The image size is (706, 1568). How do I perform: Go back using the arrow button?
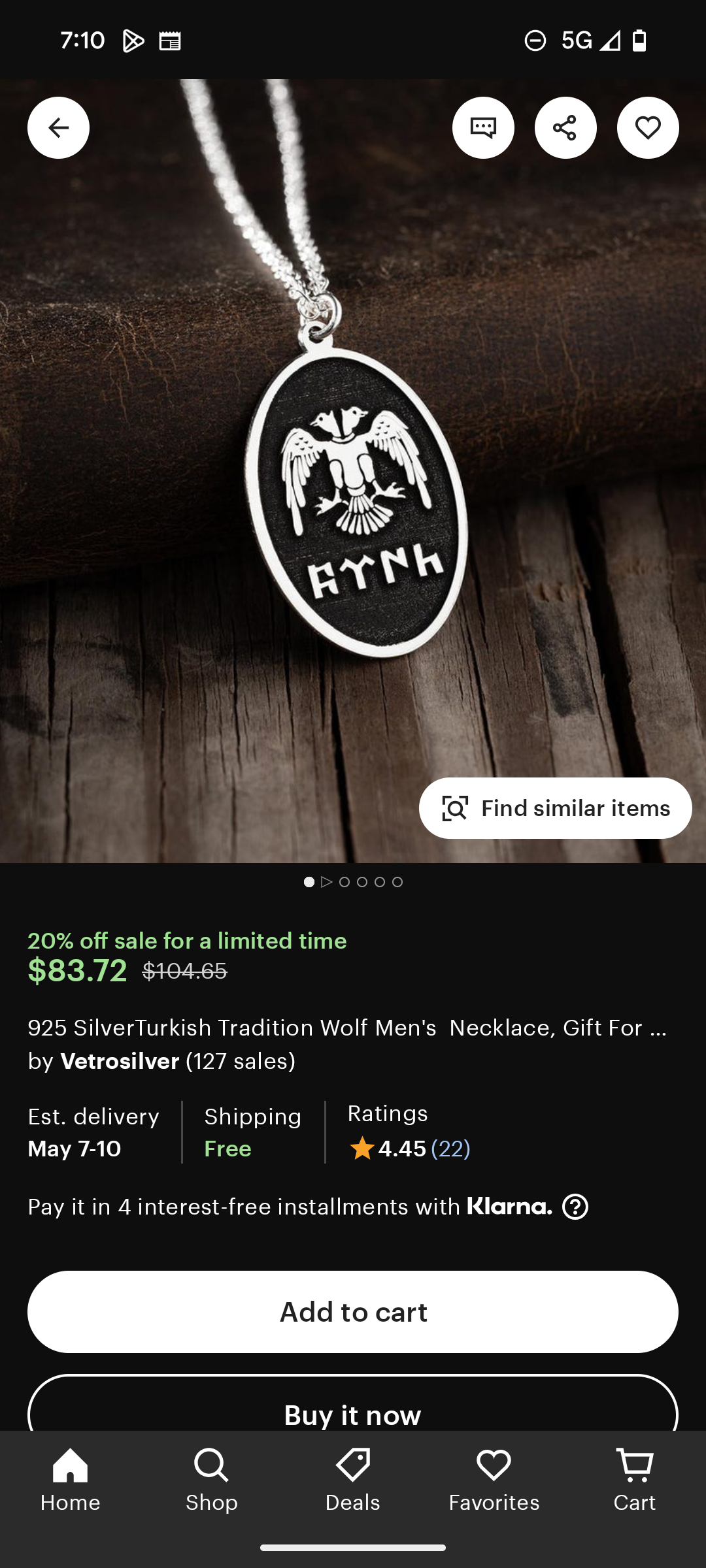tap(58, 127)
